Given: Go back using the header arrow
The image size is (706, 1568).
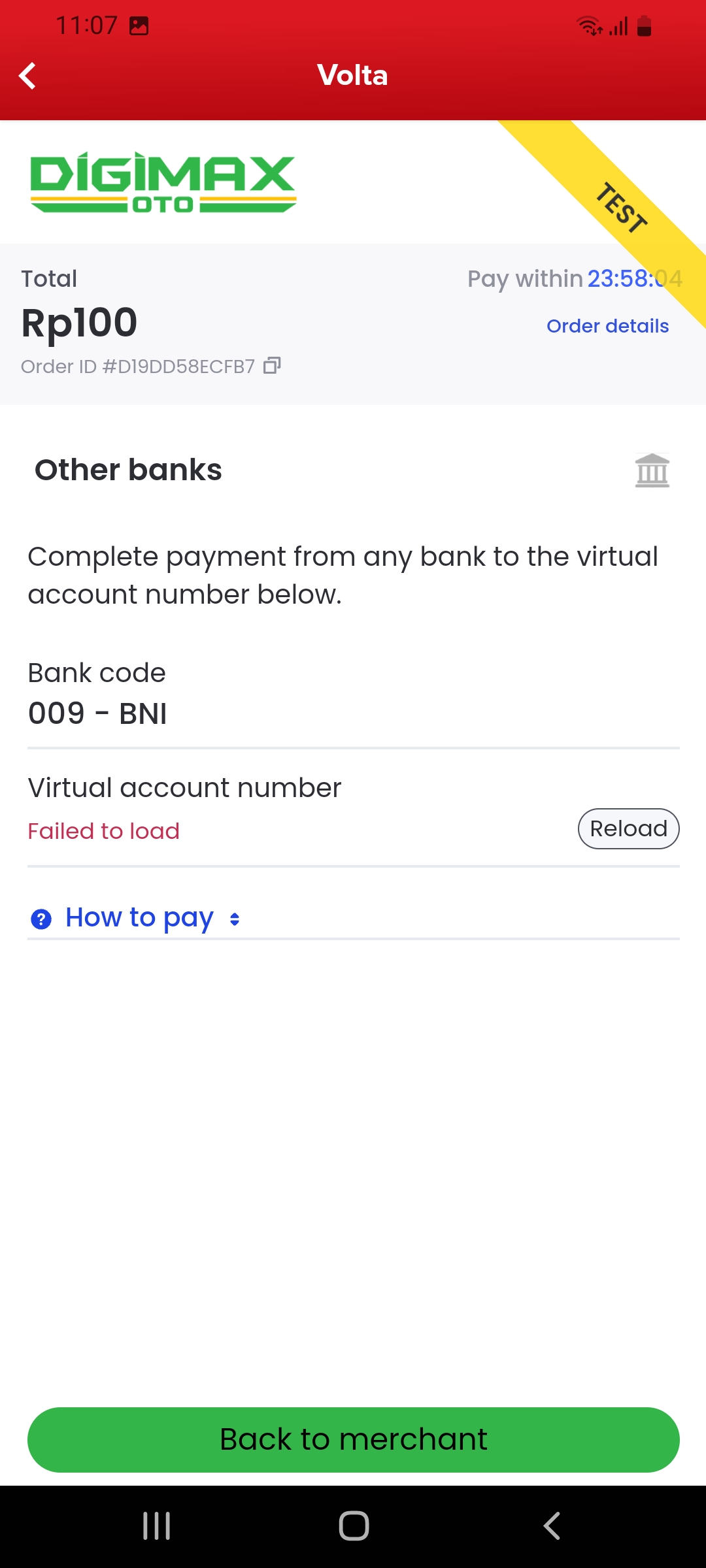Looking at the screenshot, I should click(27, 76).
